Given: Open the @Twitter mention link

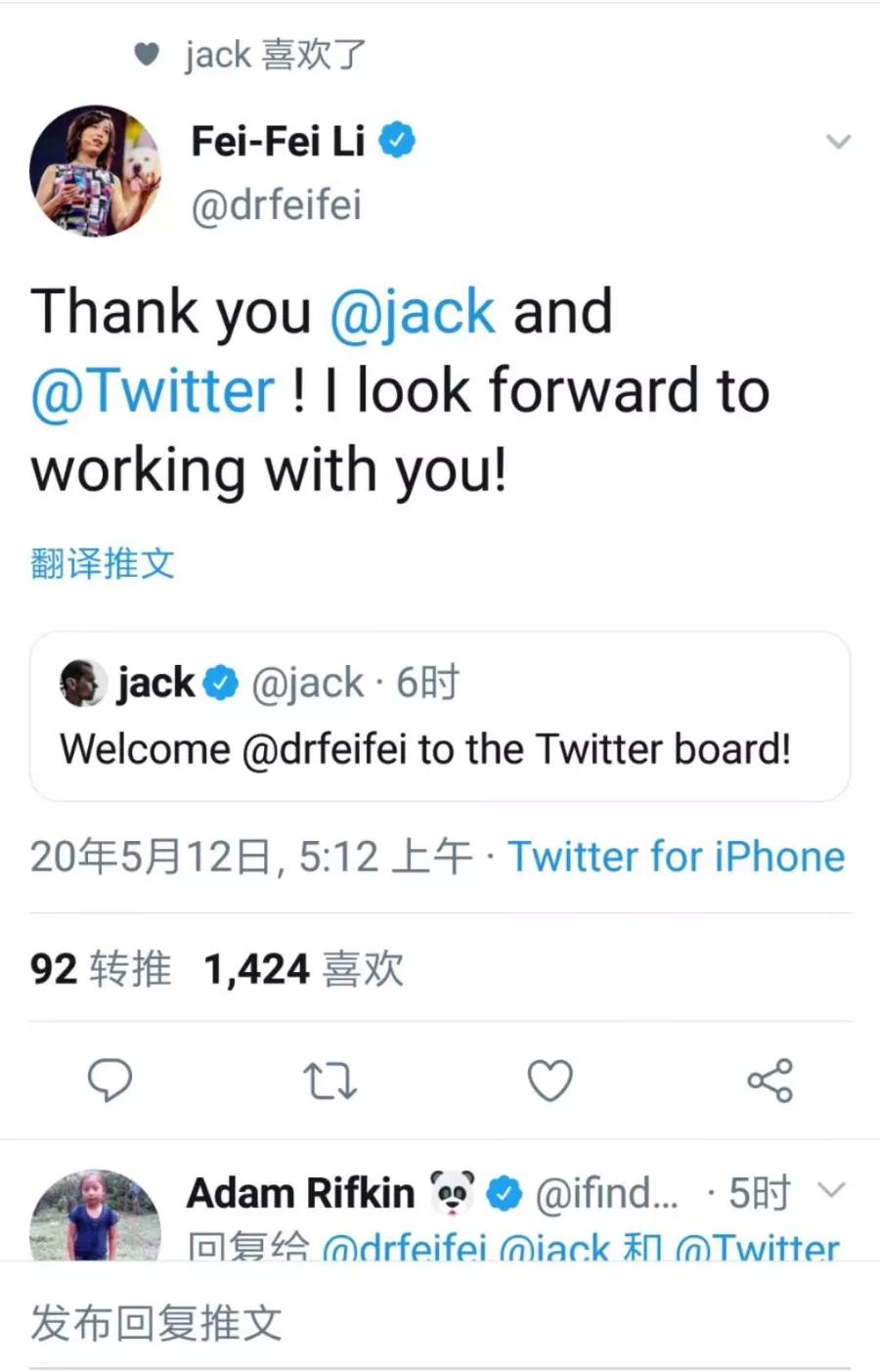Looking at the screenshot, I should [x=153, y=391].
